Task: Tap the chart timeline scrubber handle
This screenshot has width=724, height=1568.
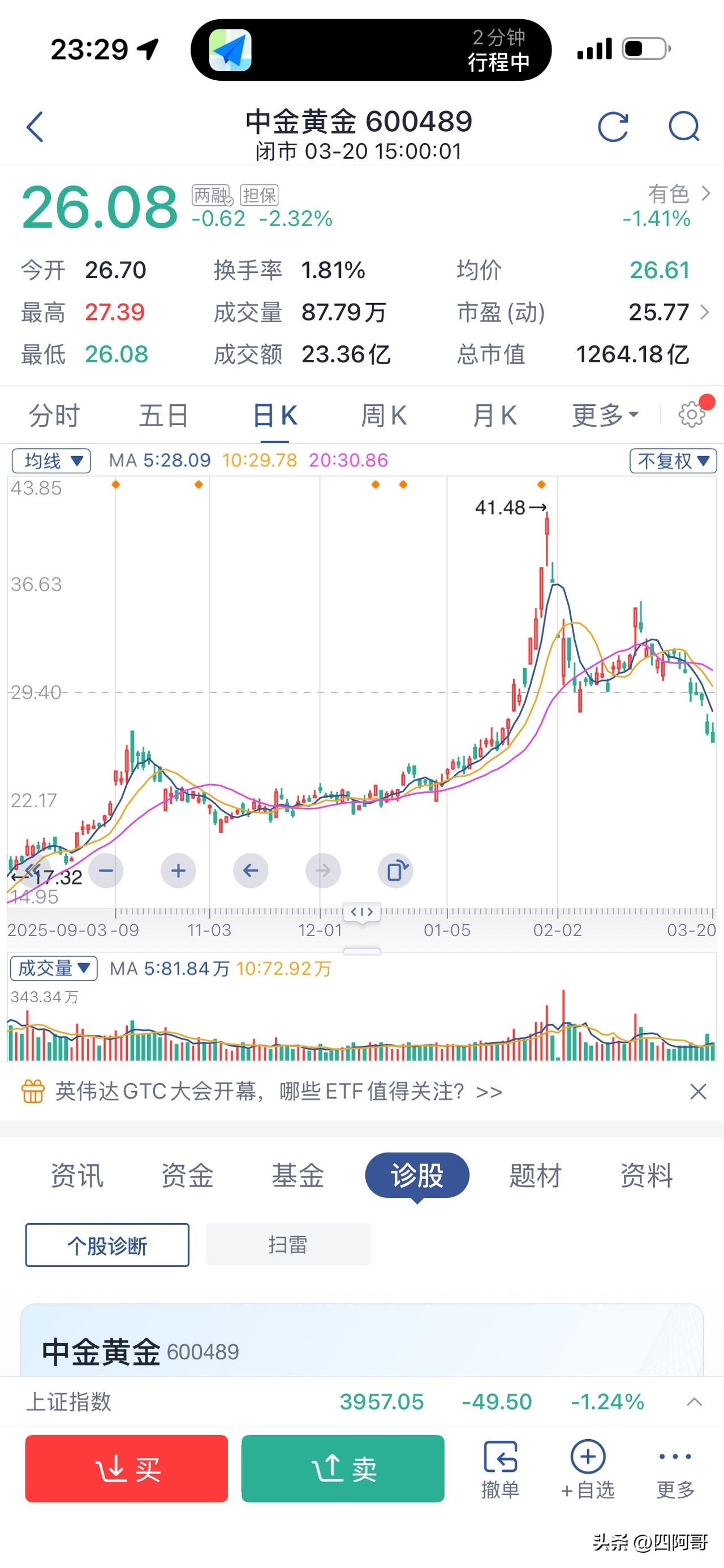Action: 361,912
